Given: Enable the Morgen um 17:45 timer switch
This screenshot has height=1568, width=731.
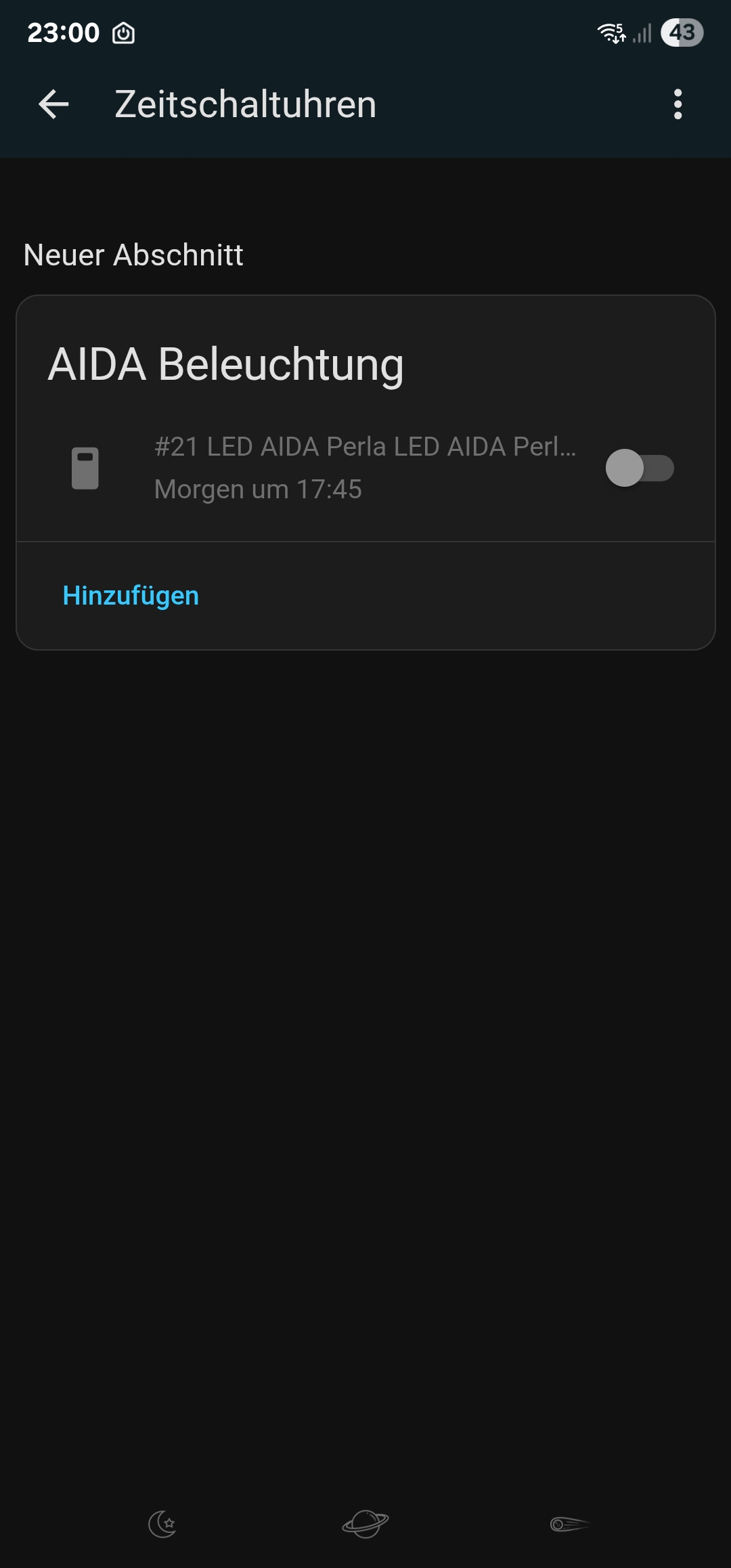Looking at the screenshot, I should (x=640, y=468).
